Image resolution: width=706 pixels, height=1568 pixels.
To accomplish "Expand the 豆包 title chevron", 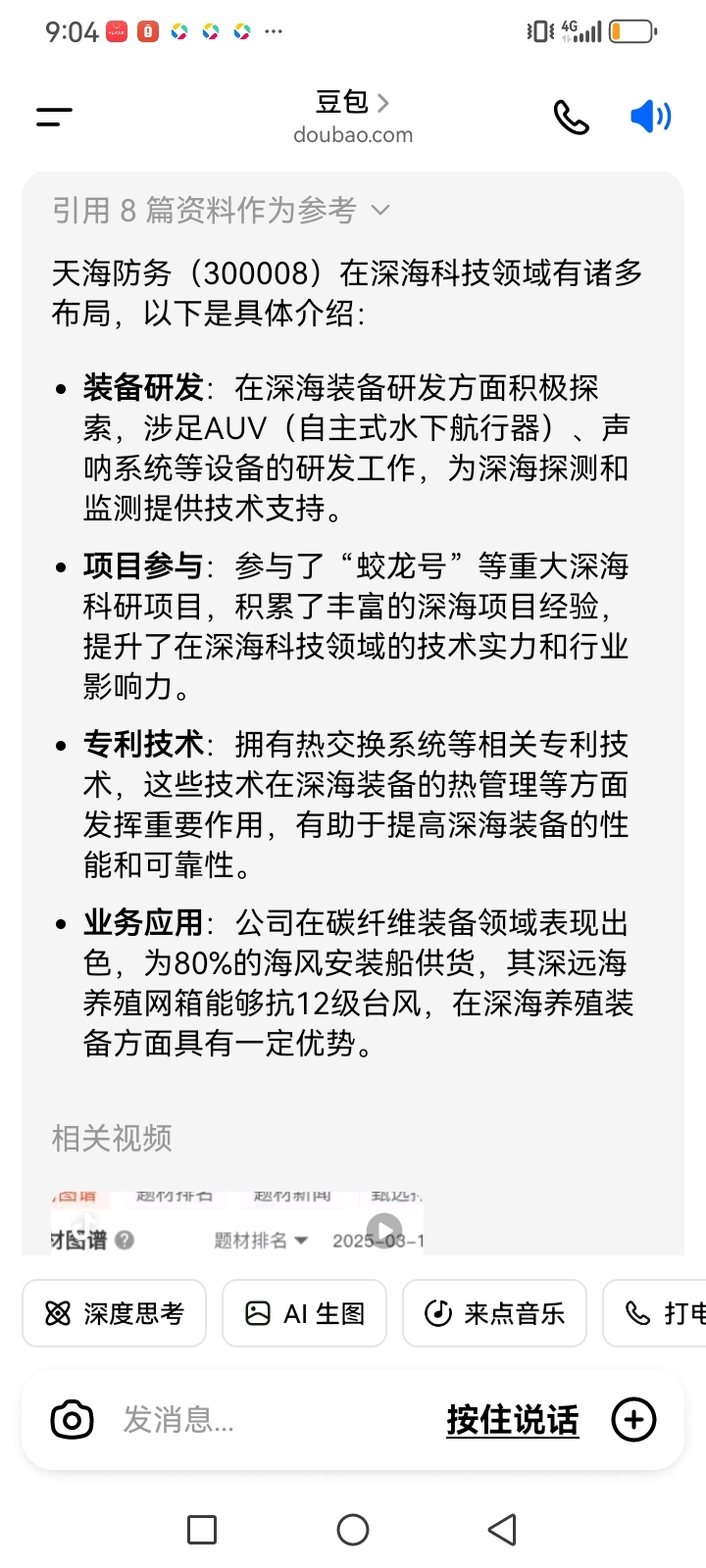I will click(382, 101).
